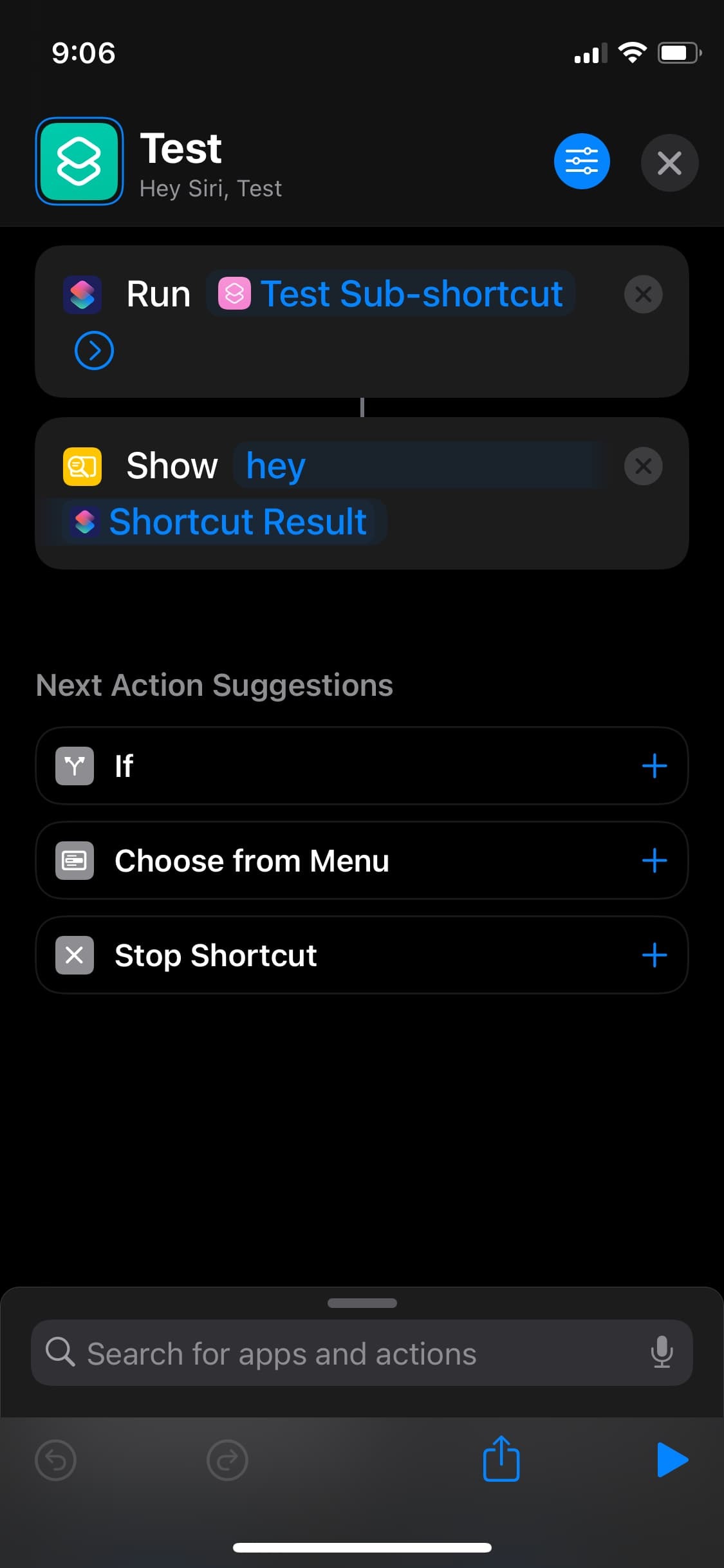Screen dimensions: 724x1568
Task: Undo the last change
Action: pos(55,1460)
